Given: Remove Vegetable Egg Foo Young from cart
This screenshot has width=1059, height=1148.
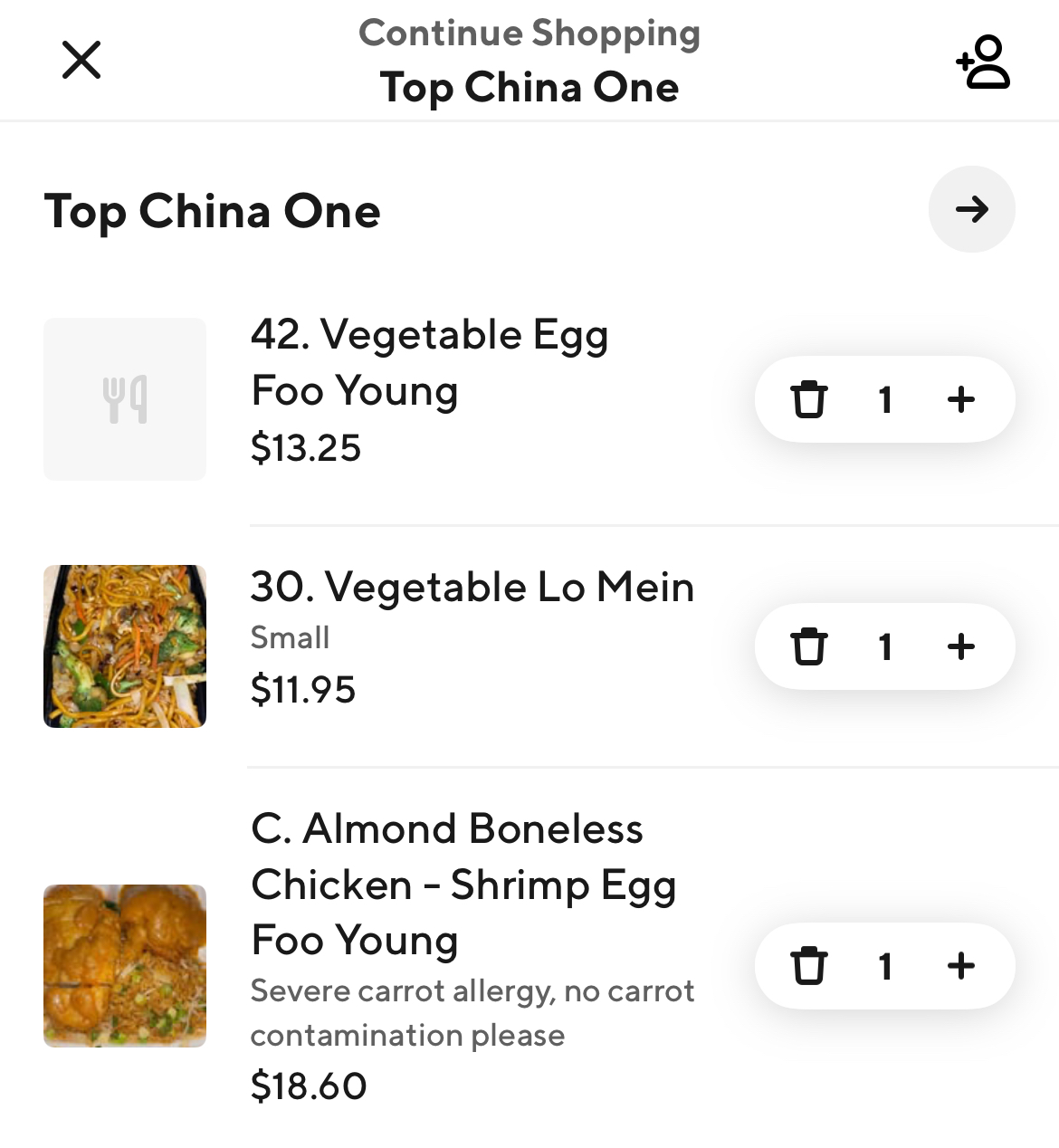Looking at the screenshot, I should tap(808, 399).
